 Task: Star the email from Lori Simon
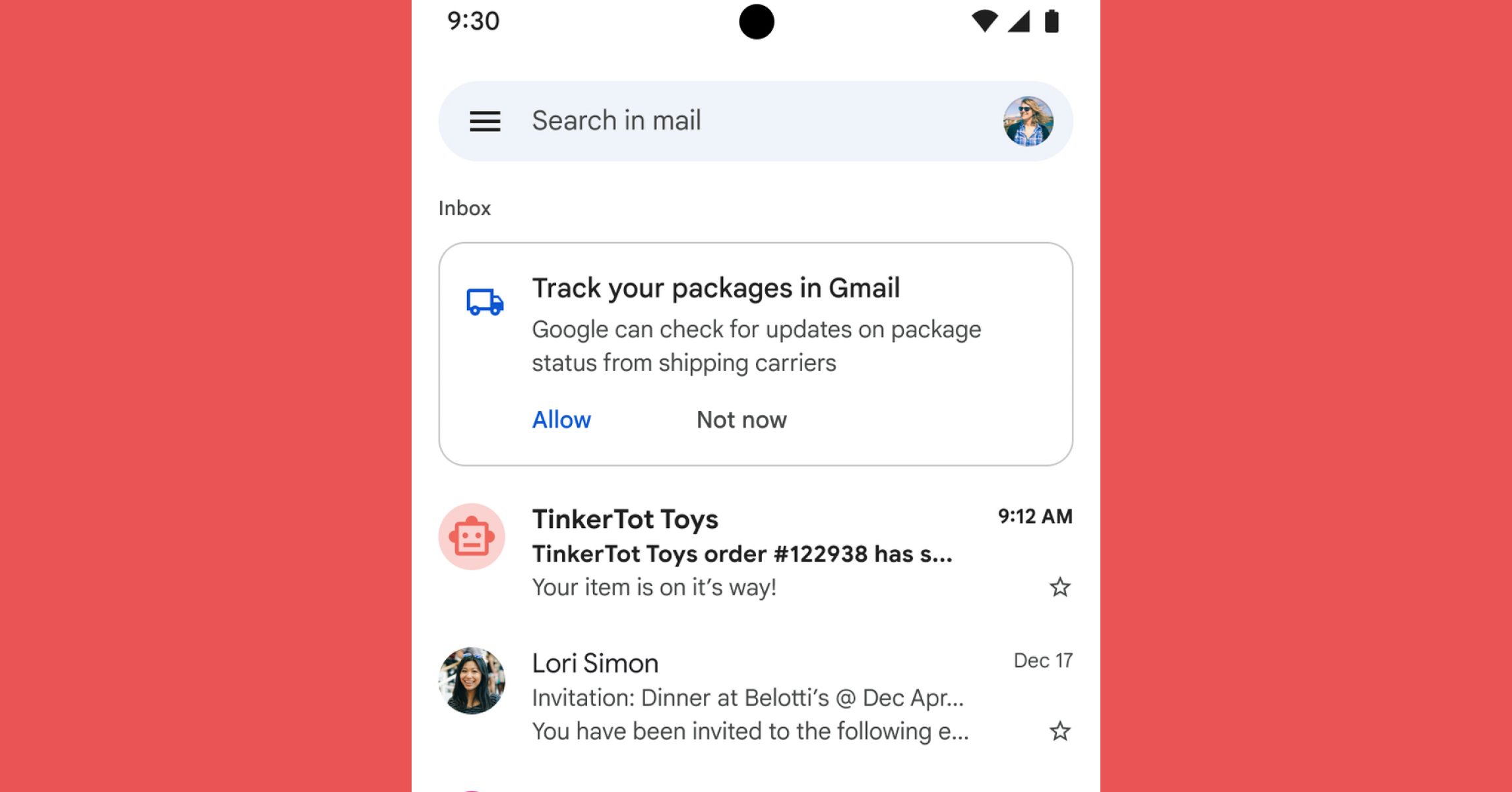coord(1059,731)
